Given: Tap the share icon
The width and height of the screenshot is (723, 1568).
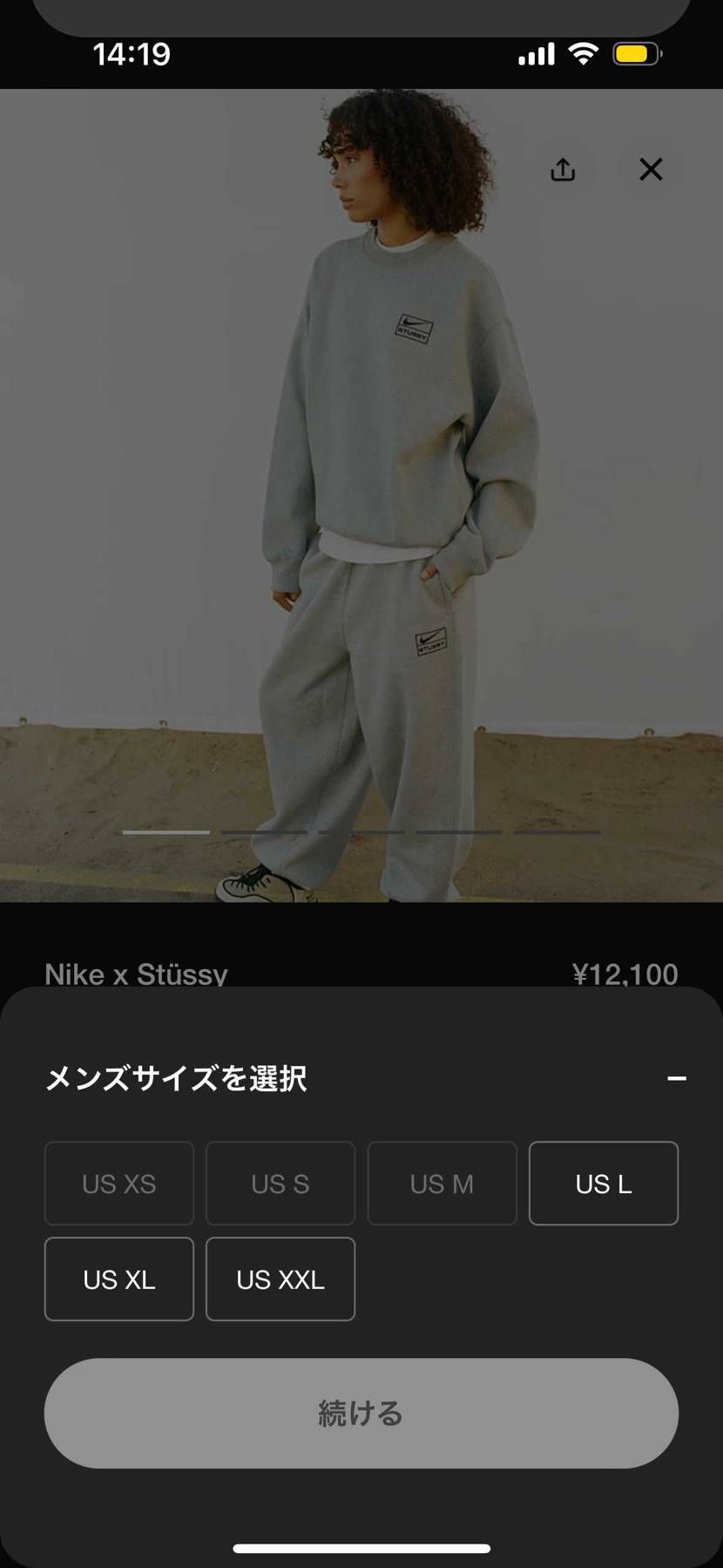Looking at the screenshot, I should tap(562, 170).
